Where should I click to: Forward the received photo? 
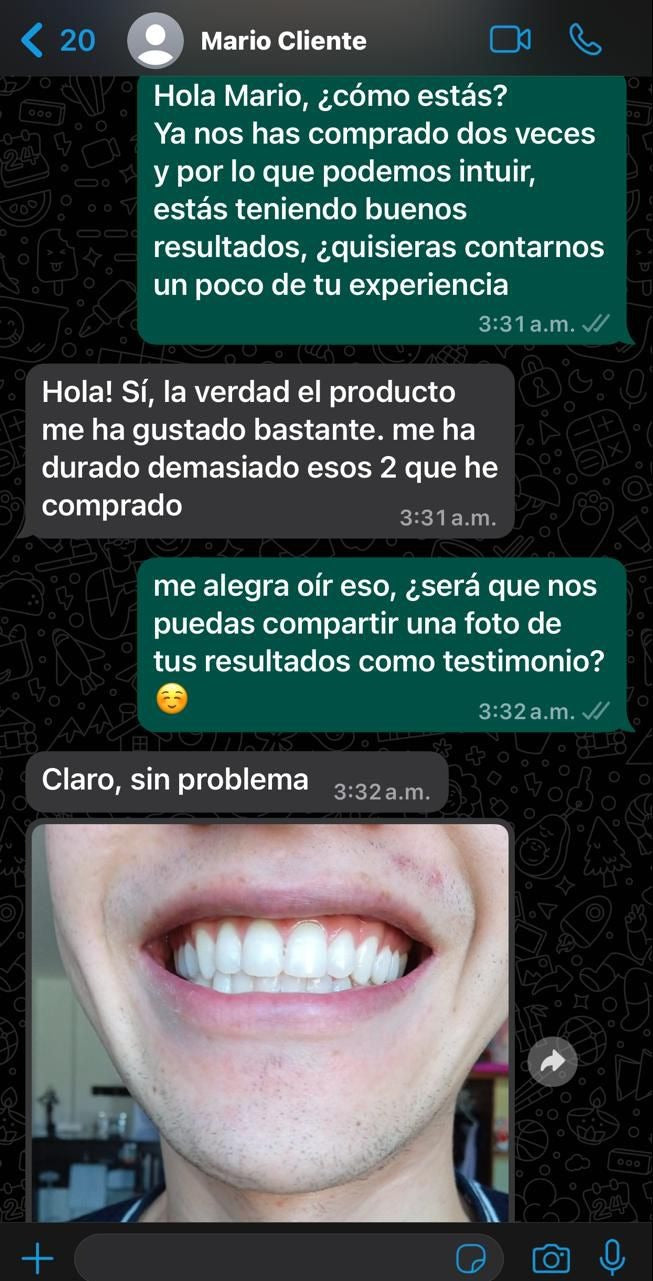point(552,1063)
